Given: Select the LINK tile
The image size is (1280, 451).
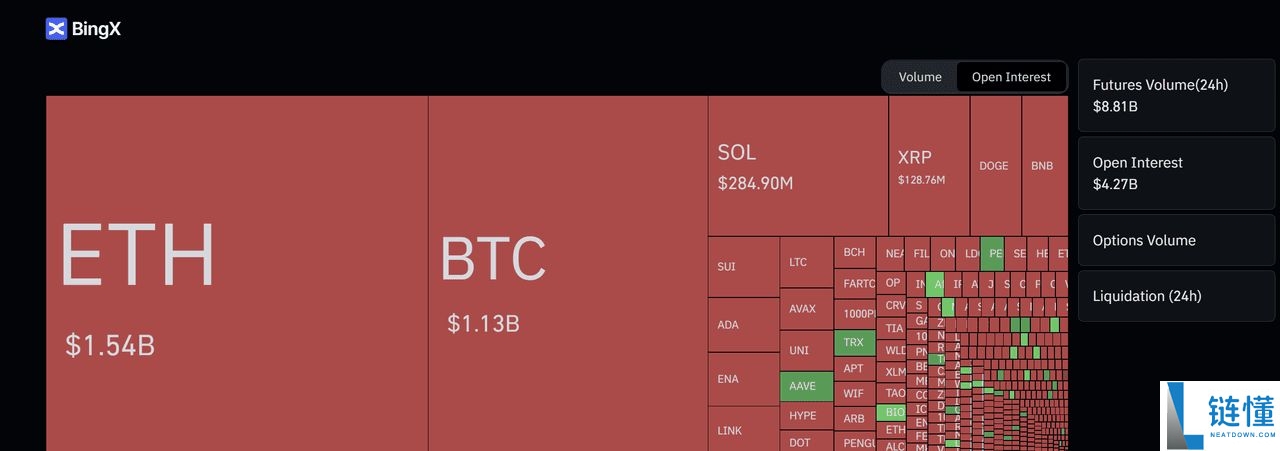Looking at the screenshot, I should click(743, 430).
